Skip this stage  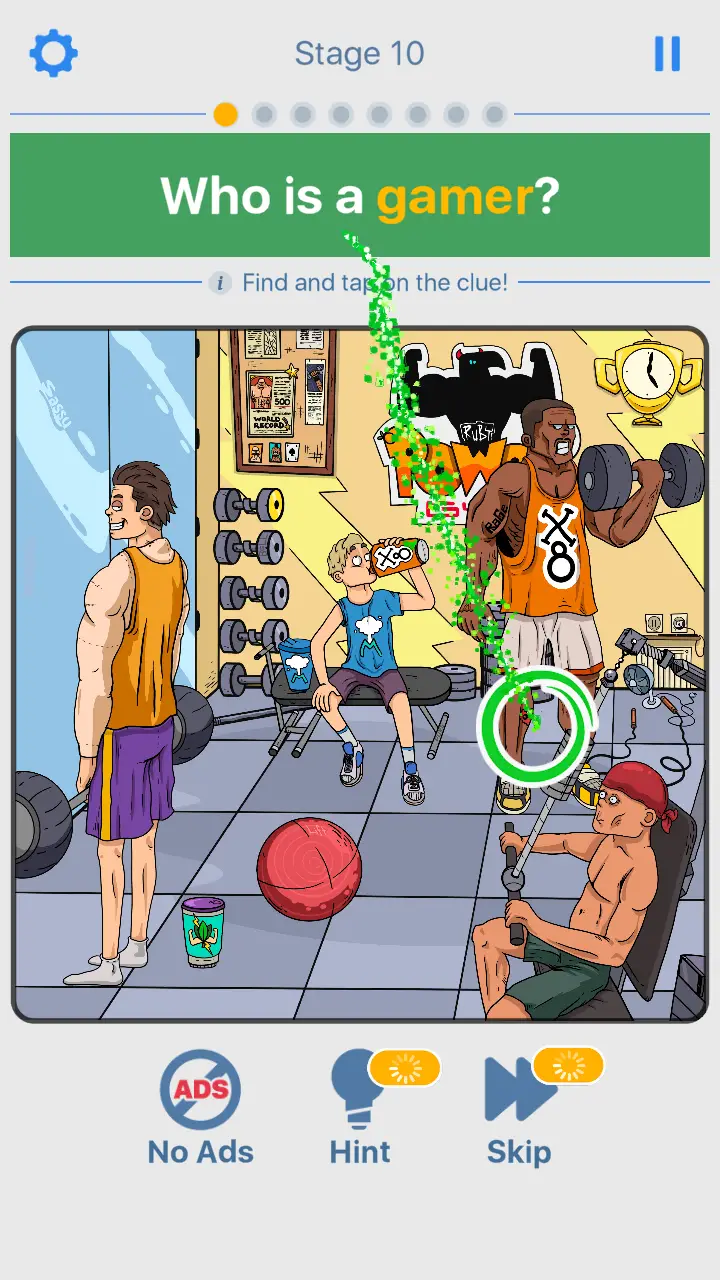[519, 1107]
